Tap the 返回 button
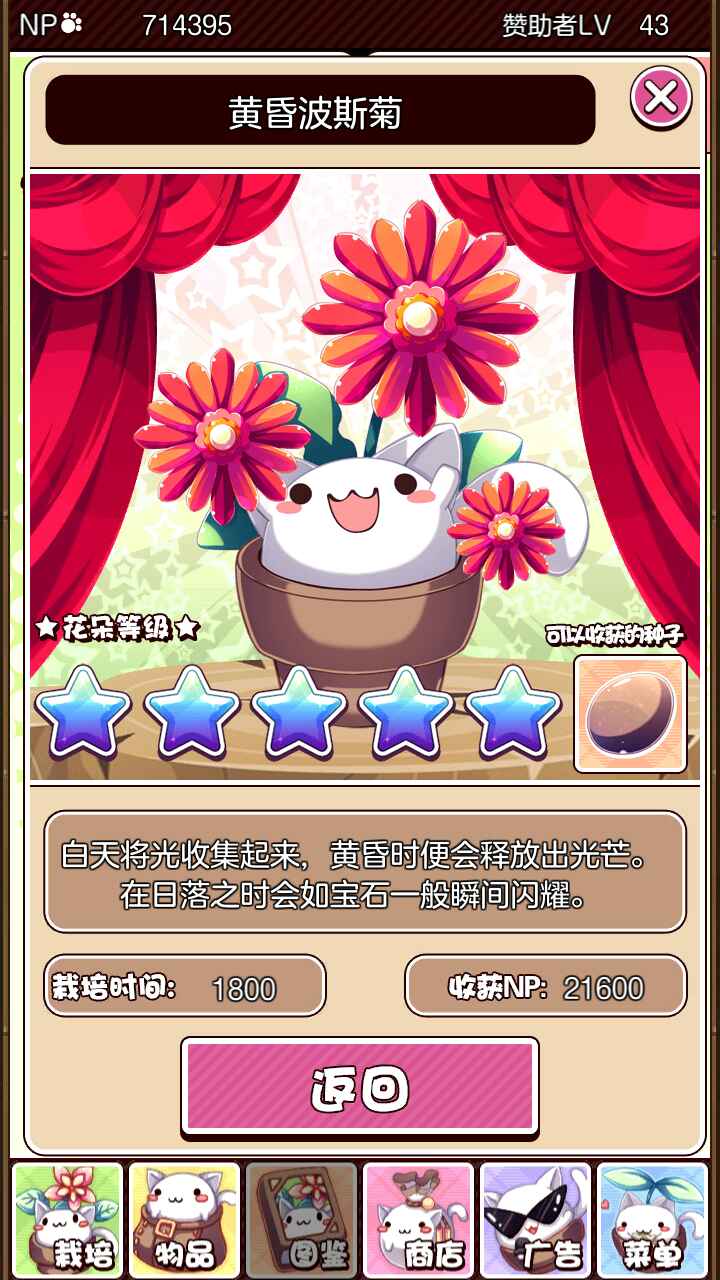This screenshot has height=1280, width=720. (360, 1087)
